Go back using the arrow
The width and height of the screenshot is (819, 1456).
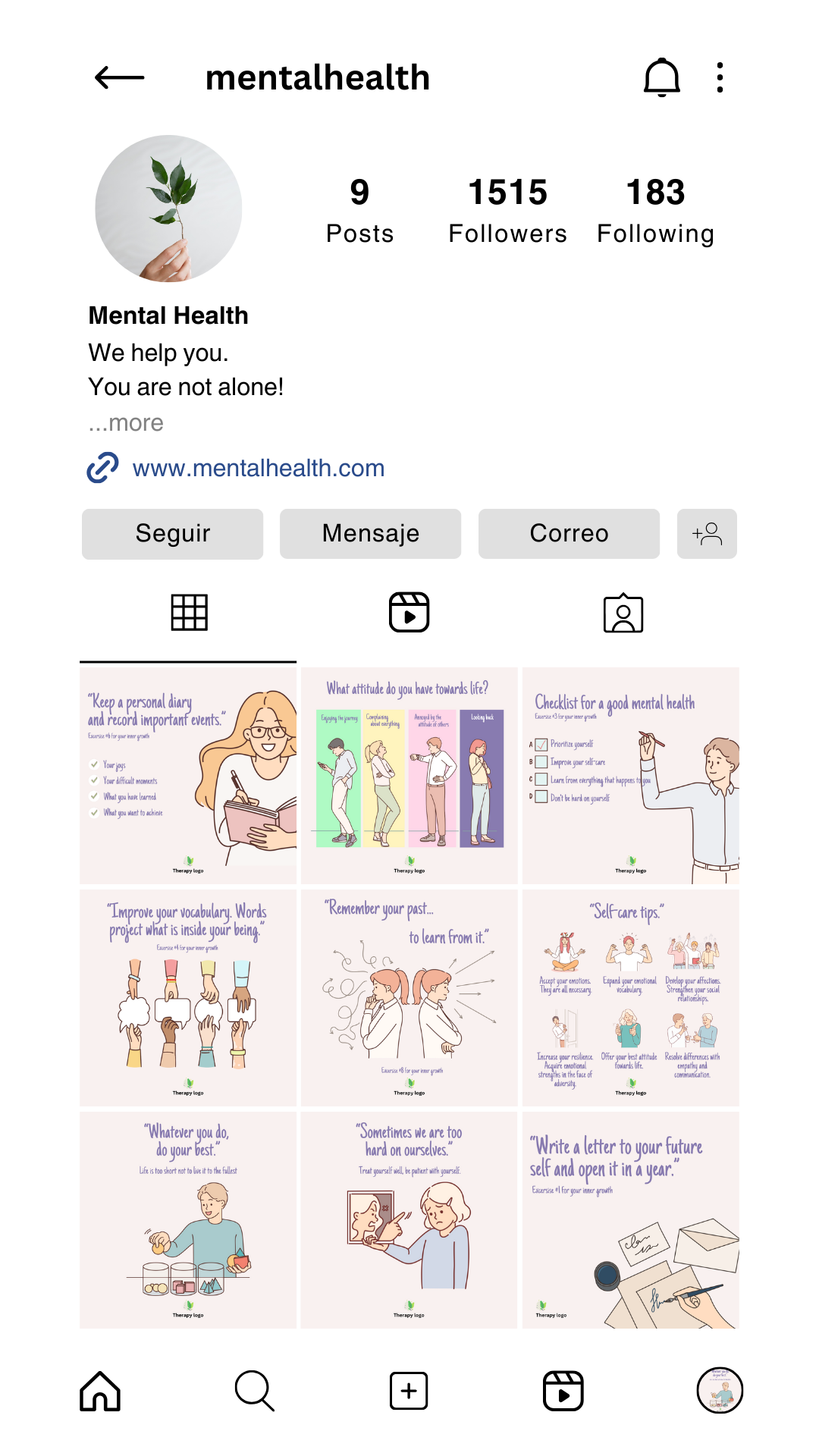(x=119, y=77)
